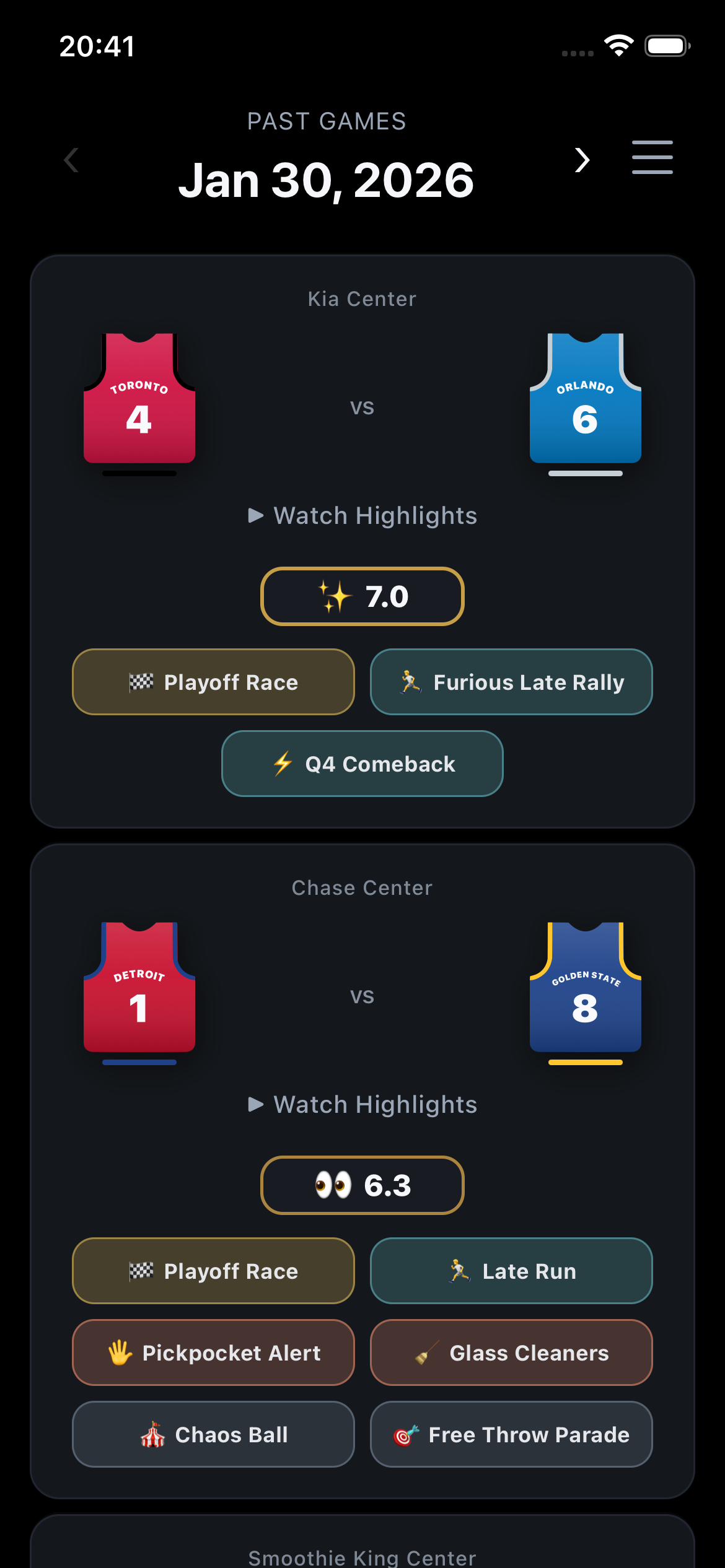The image size is (725, 1568).
Task: Tap the Q4 Comeback lightning chip
Action: coord(362,764)
